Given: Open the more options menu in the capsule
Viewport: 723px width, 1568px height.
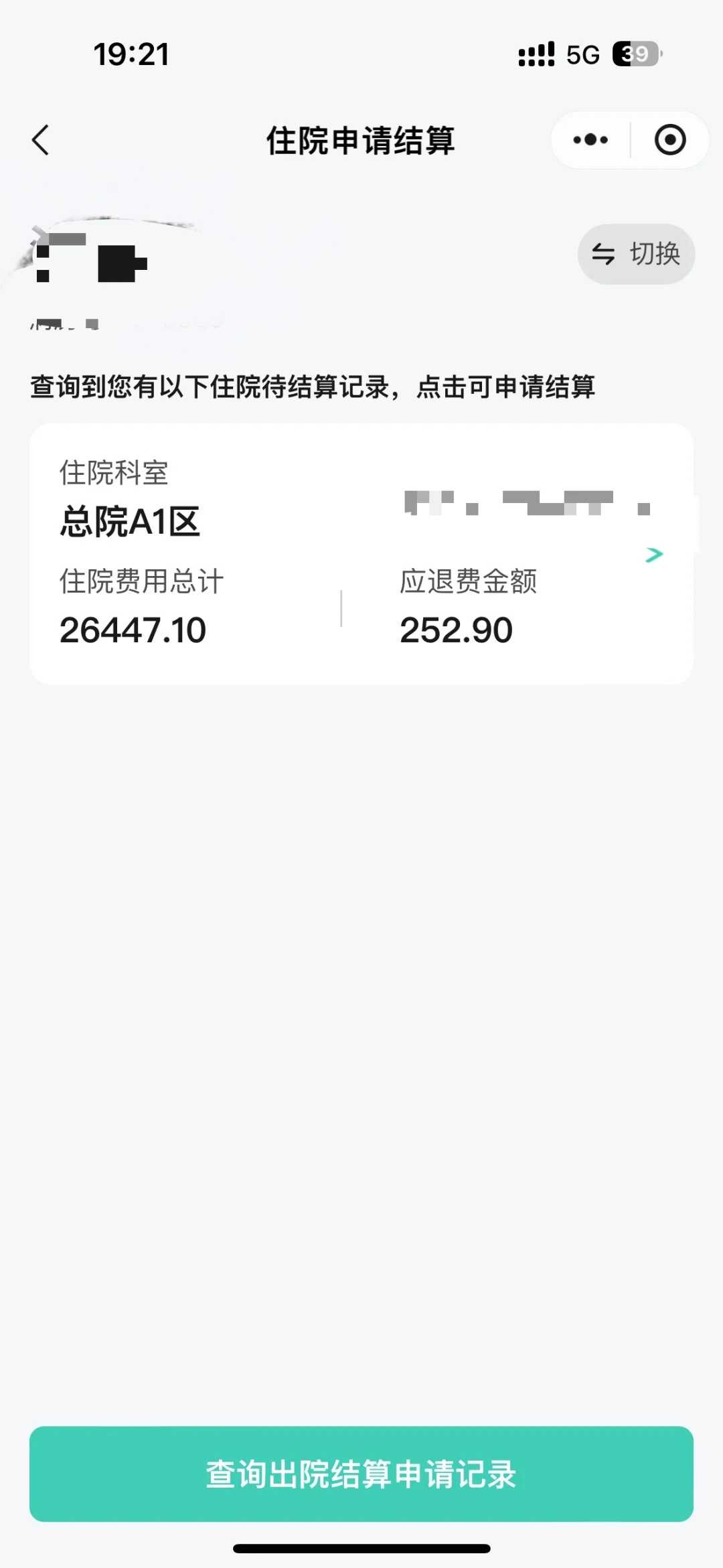Looking at the screenshot, I should click(x=588, y=139).
